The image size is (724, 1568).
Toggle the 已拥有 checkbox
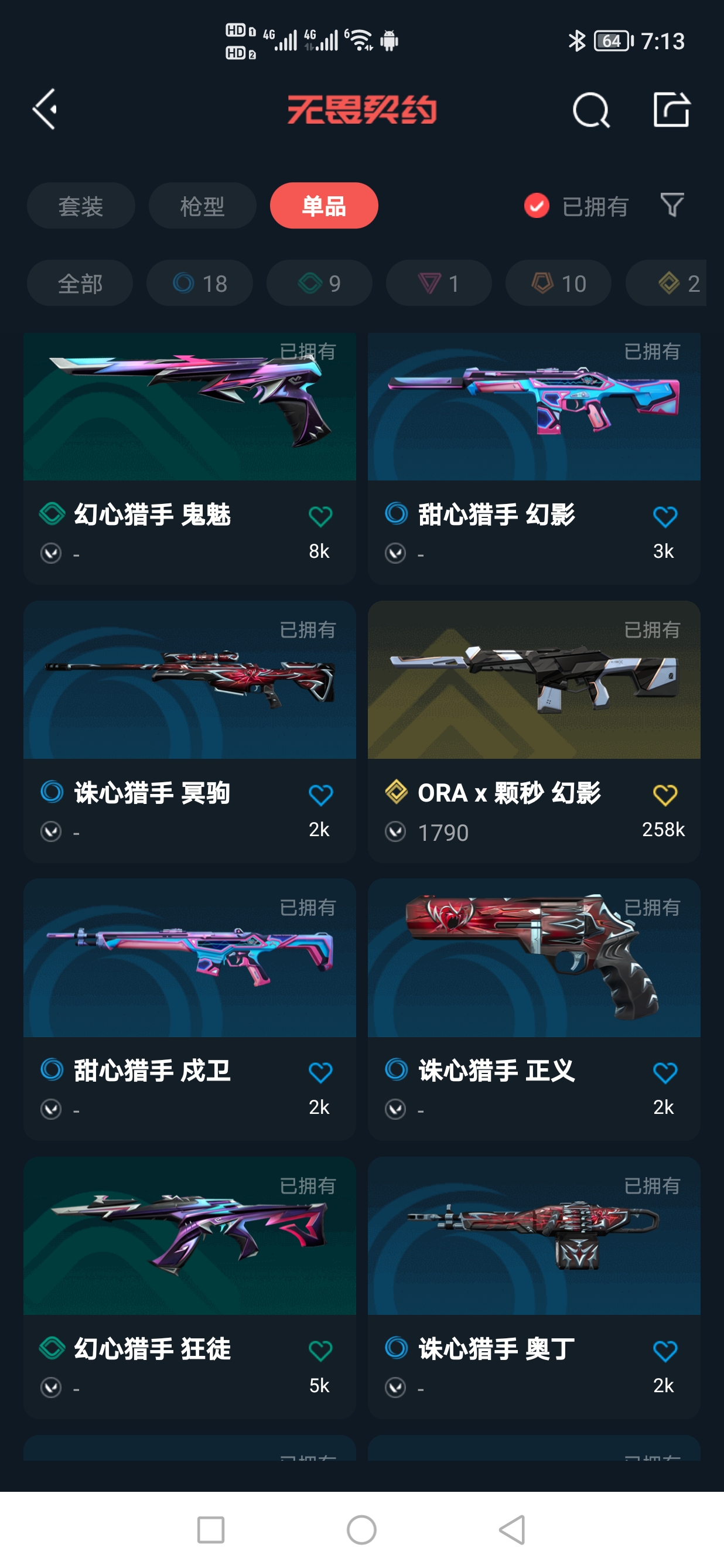pos(537,206)
